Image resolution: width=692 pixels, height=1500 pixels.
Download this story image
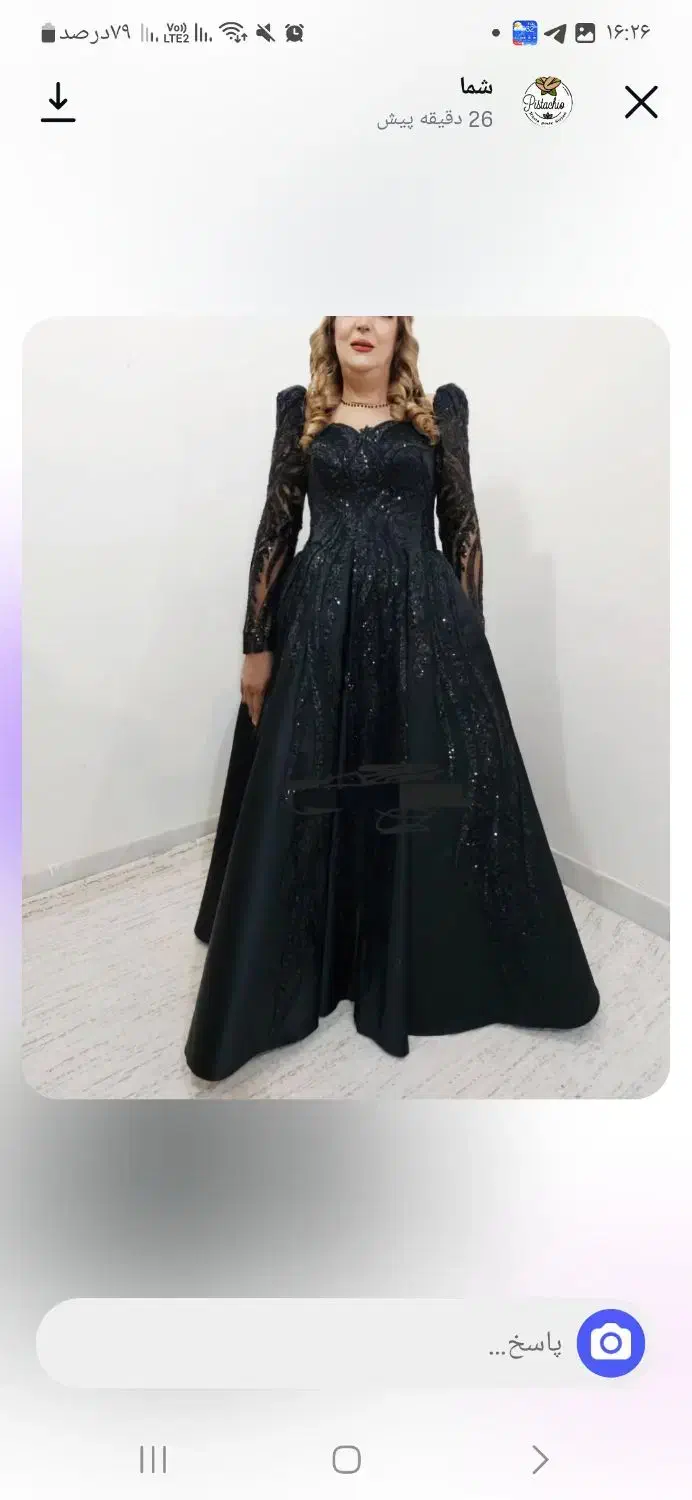point(58,103)
